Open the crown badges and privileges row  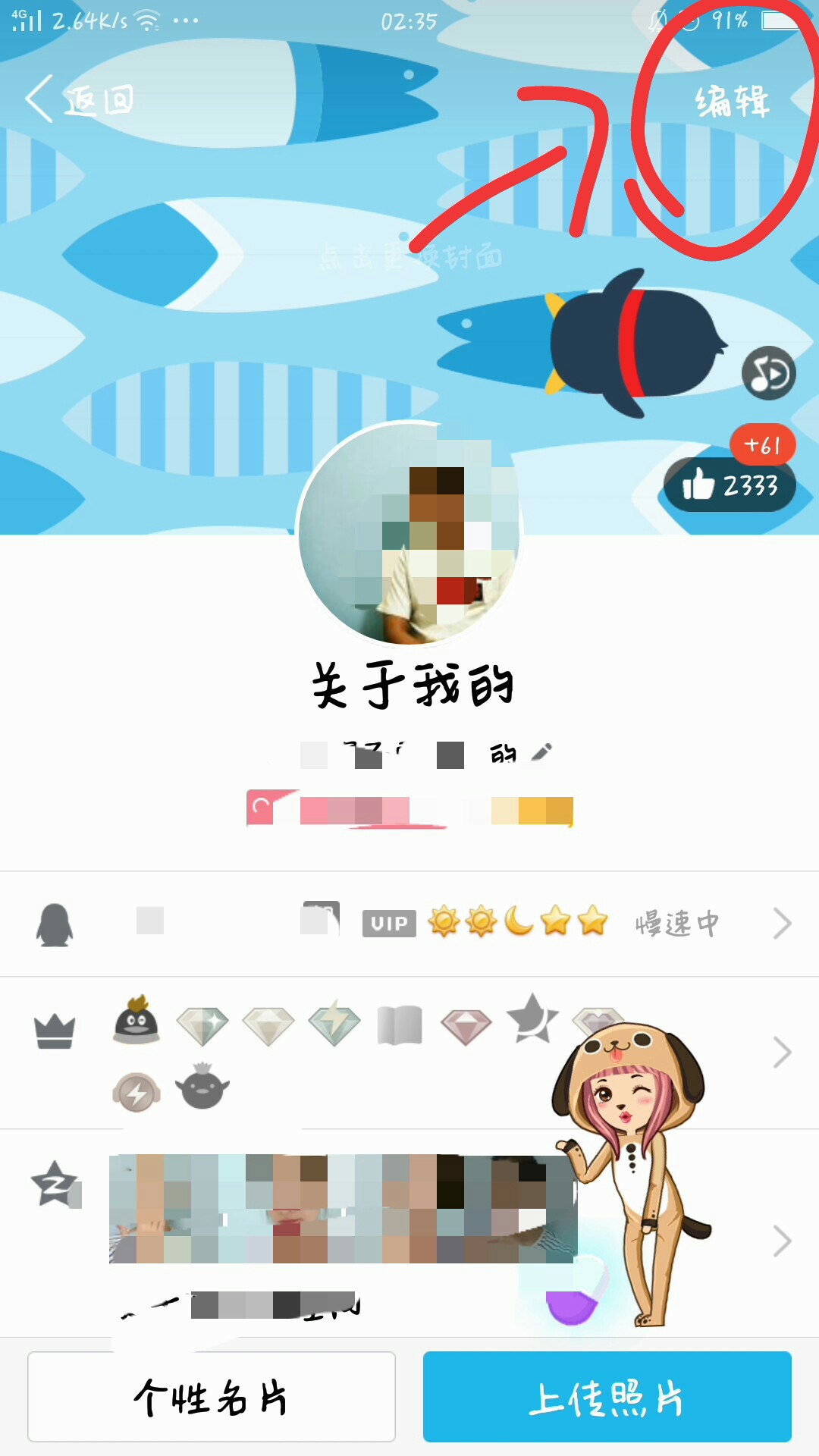point(409,1053)
